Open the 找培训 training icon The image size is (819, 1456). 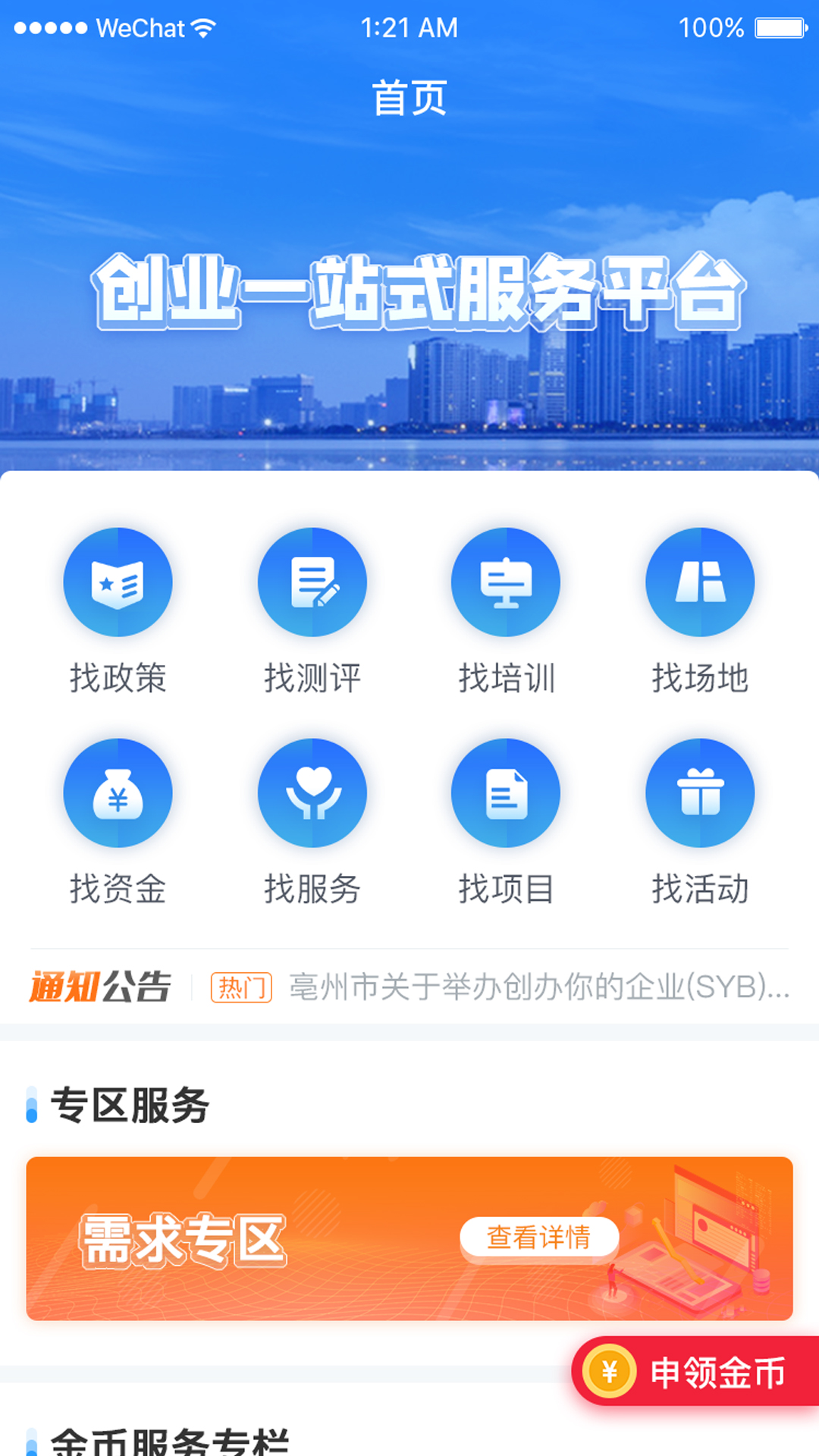[506, 582]
